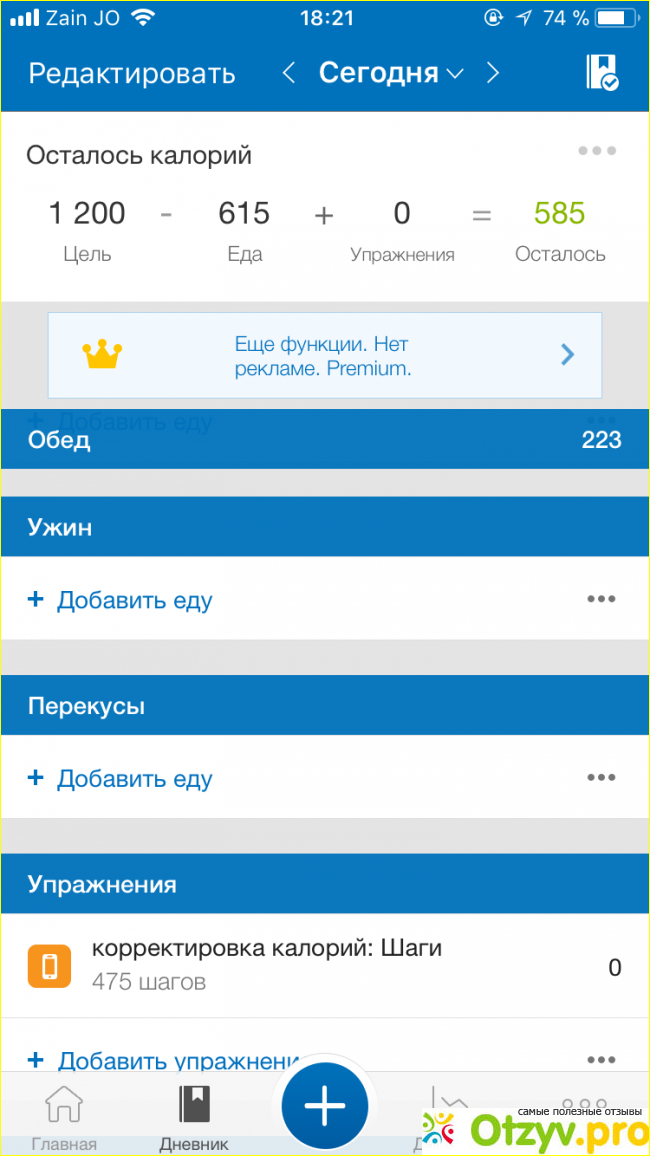Tap Редактировать to edit the diary
This screenshot has width=650, height=1156.
click(x=132, y=74)
